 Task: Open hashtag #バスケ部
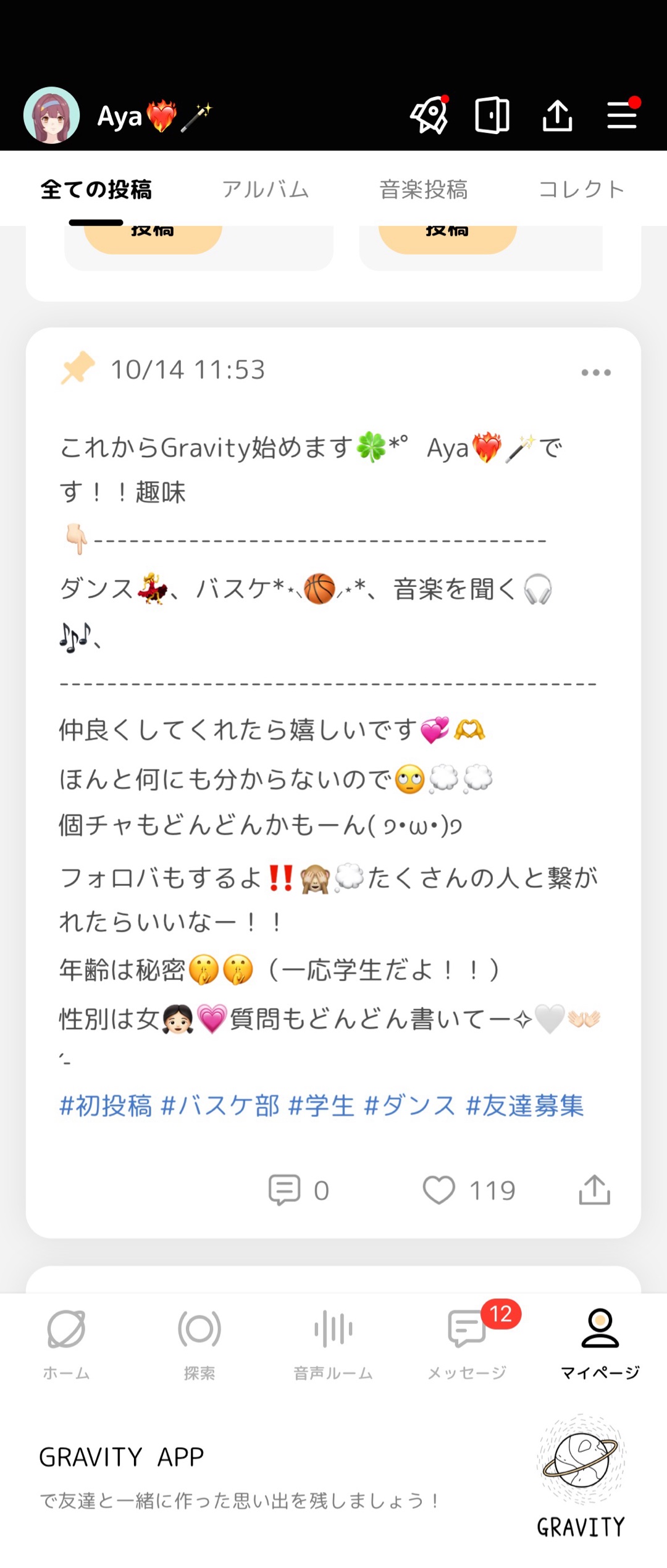[220, 1106]
